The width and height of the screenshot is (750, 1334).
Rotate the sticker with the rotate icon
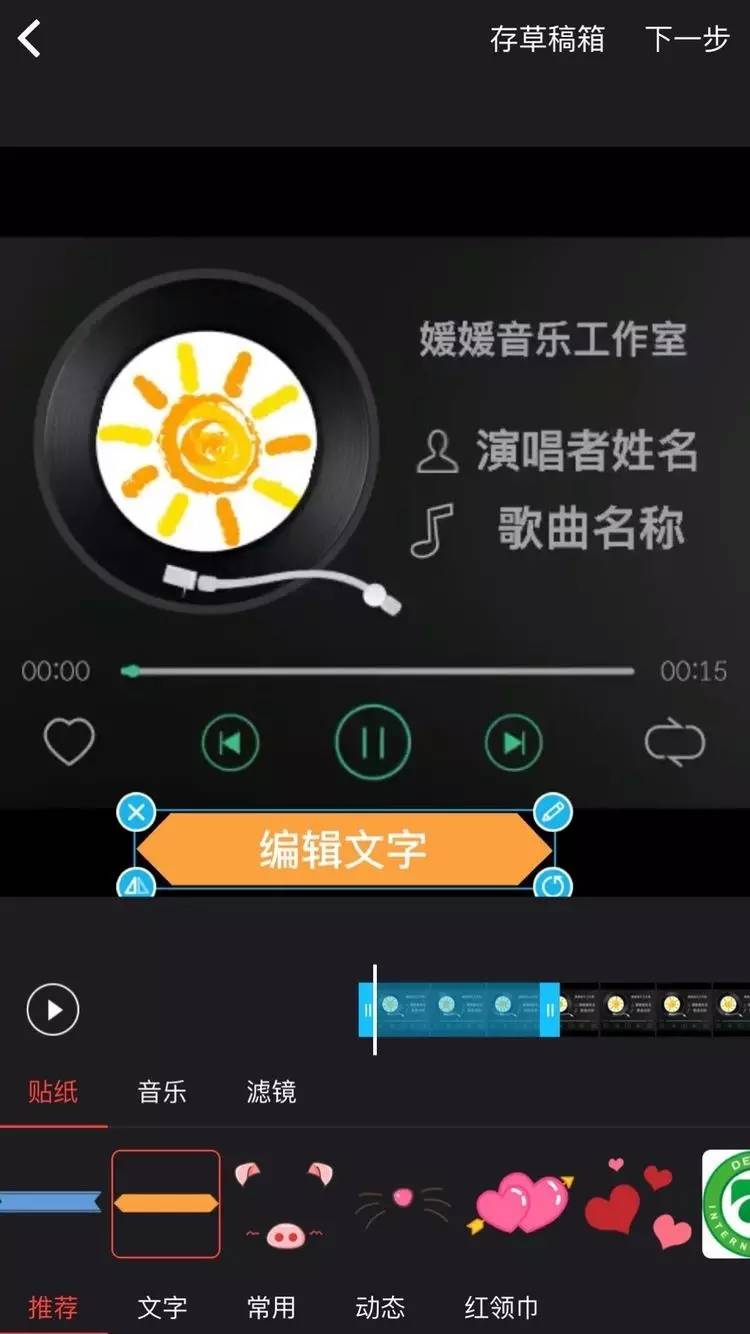[x=554, y=888]
